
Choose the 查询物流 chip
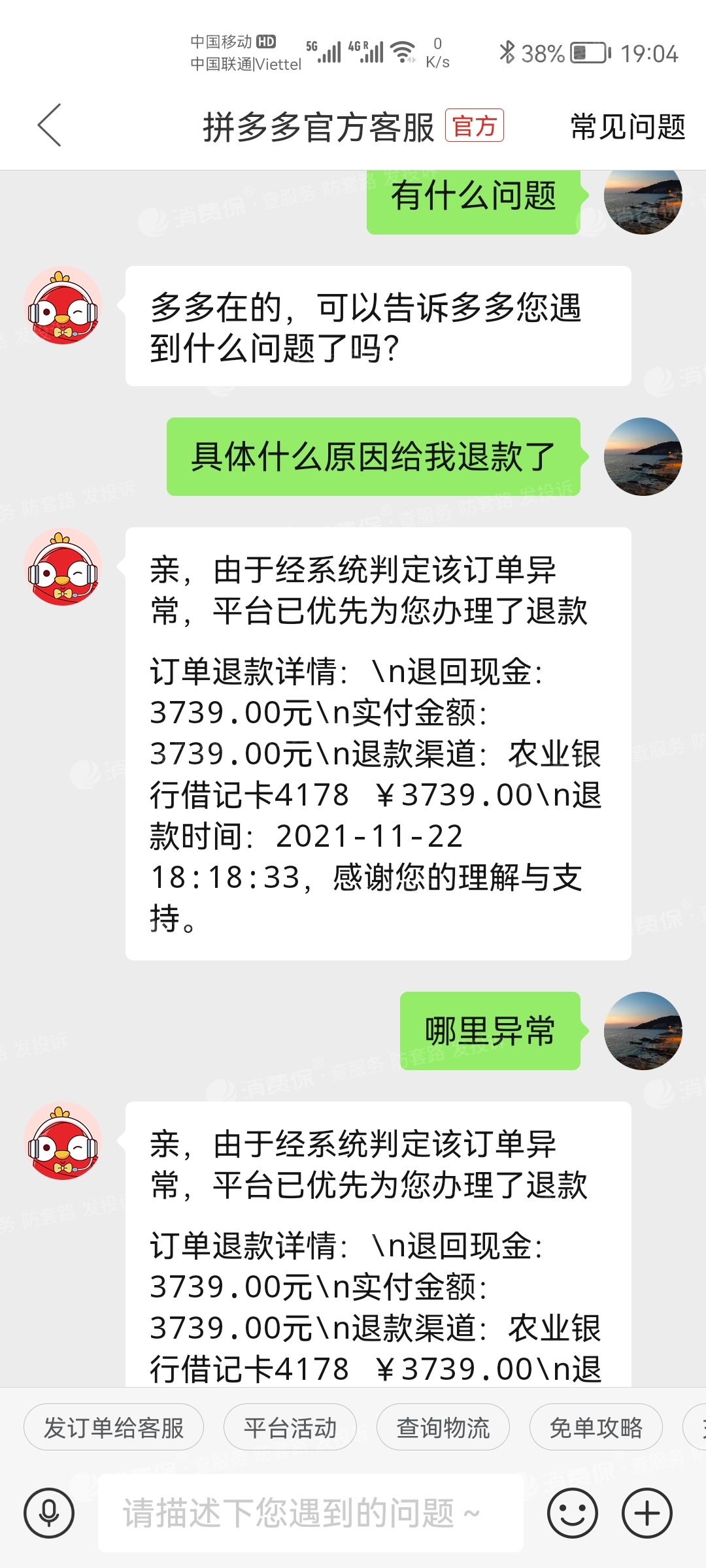pos(443,1428)
